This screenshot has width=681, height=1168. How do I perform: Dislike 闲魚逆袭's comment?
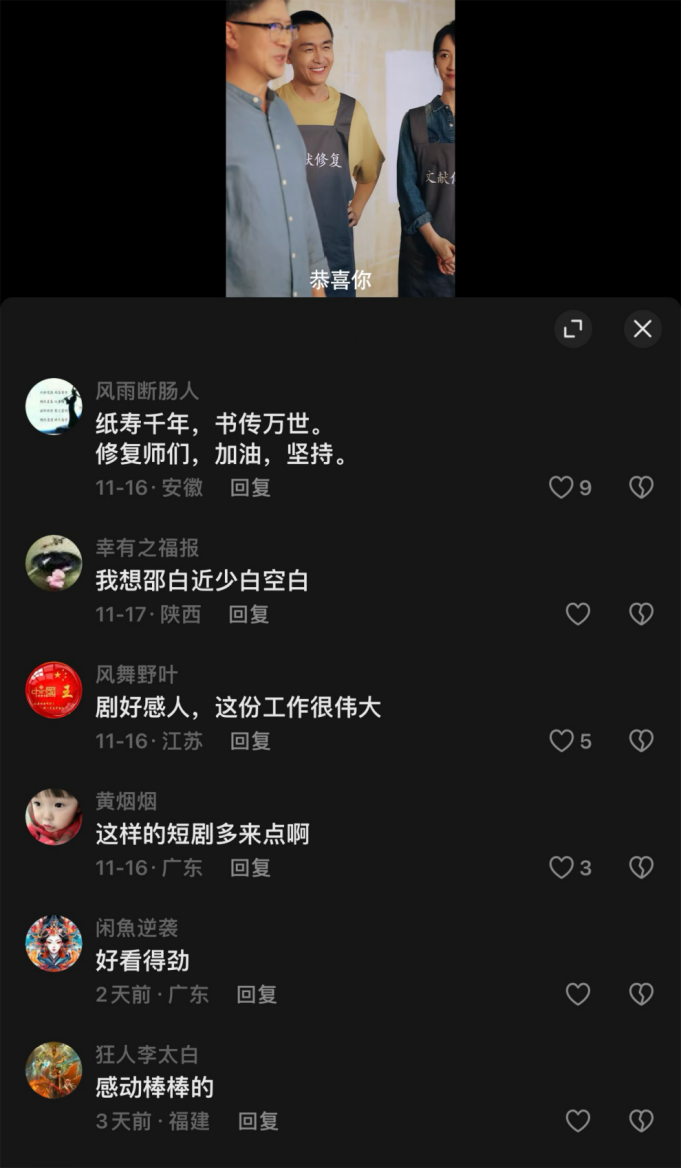(x=641, y=994)
